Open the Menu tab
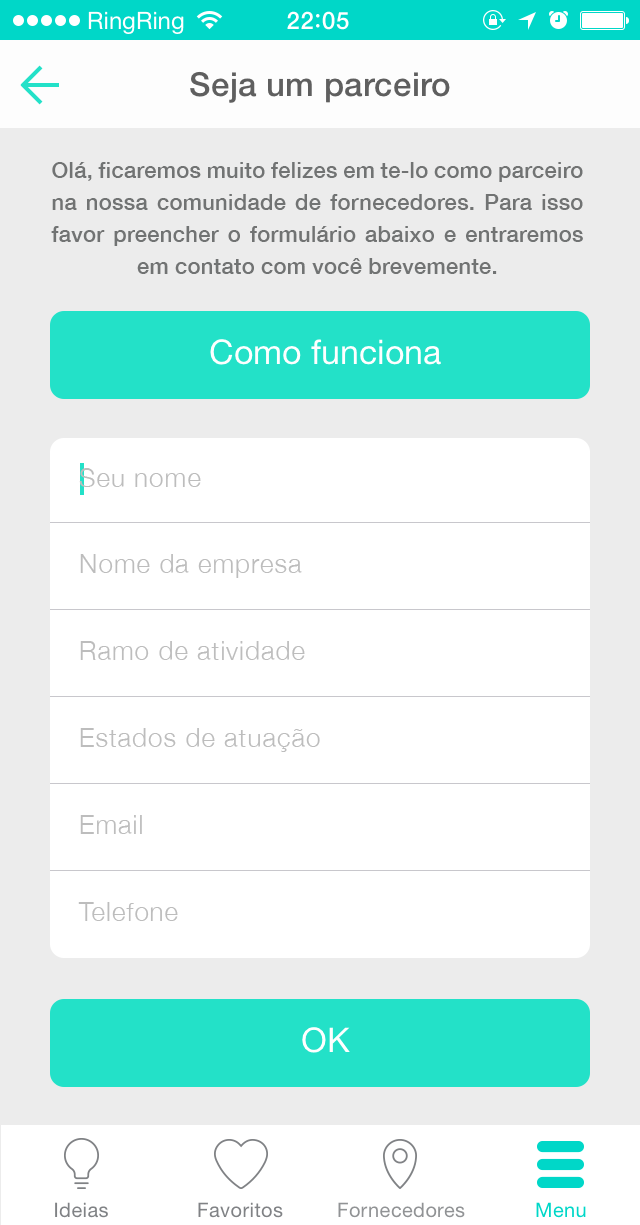 (x=560, y=1178)
